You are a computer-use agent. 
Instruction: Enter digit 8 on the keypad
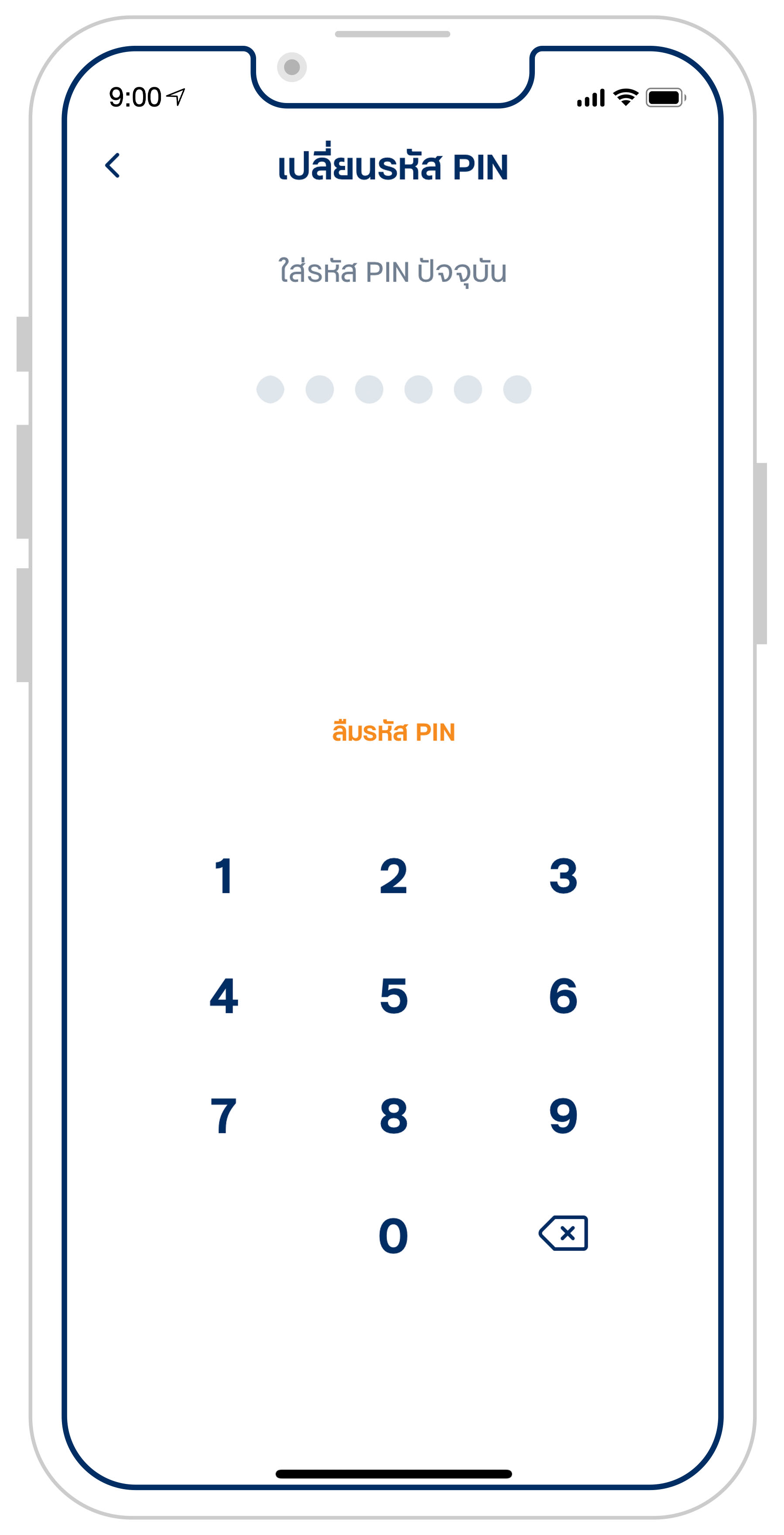click(393, 1116)
